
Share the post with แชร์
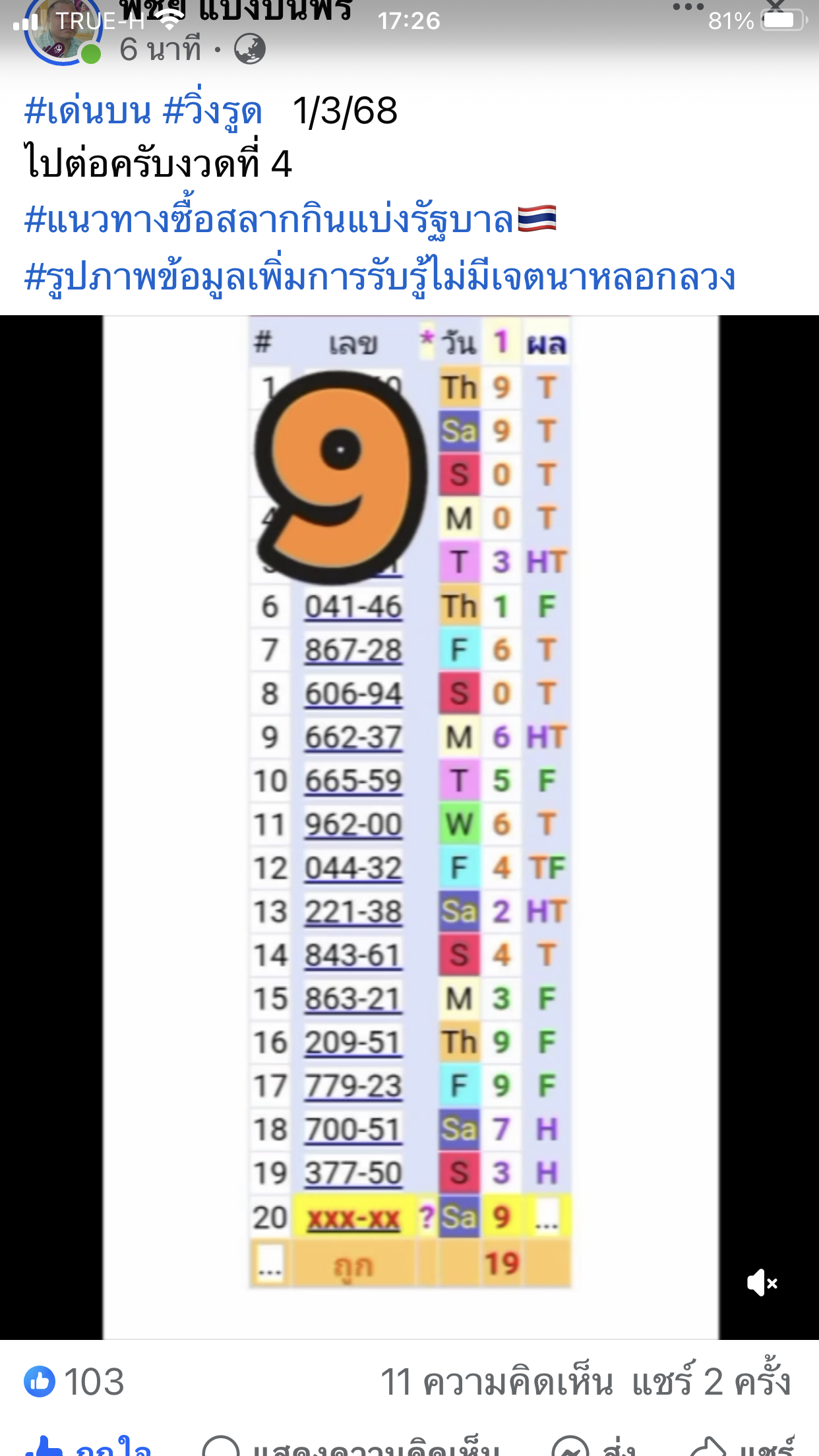pyautogui.click(x=742, y=1445)
